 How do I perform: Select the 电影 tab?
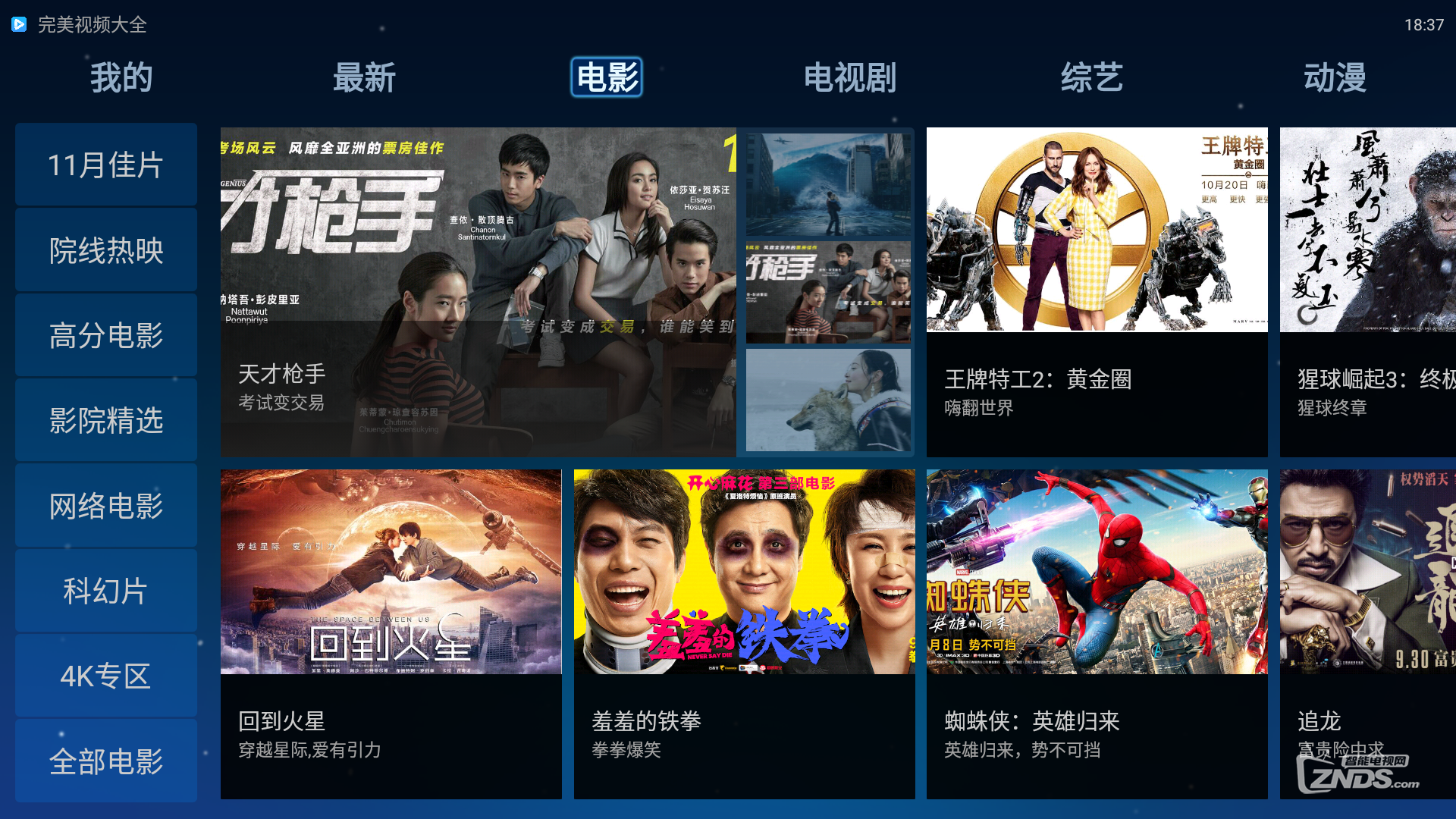(606, 77)
